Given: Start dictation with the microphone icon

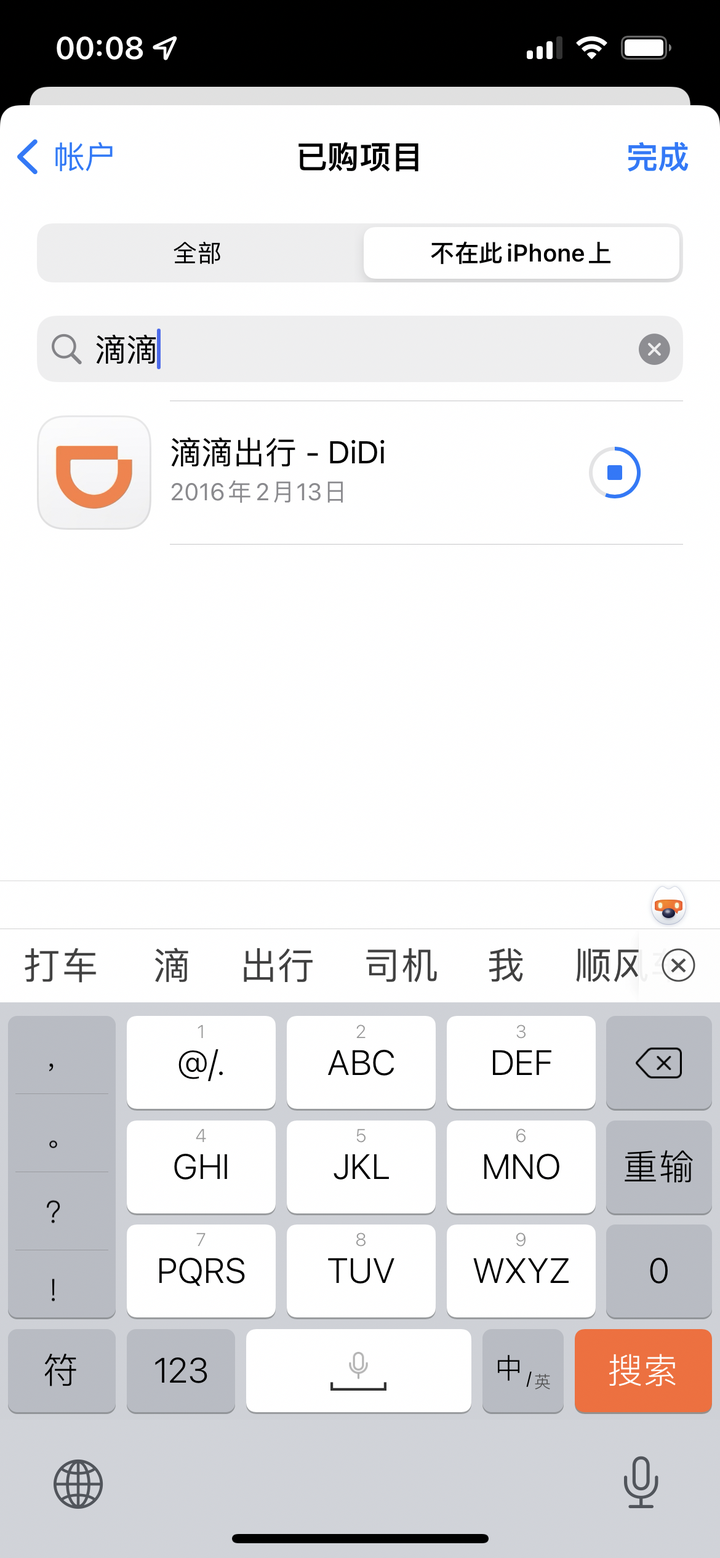Looking at the screenshot, I should click(641, 1482).
